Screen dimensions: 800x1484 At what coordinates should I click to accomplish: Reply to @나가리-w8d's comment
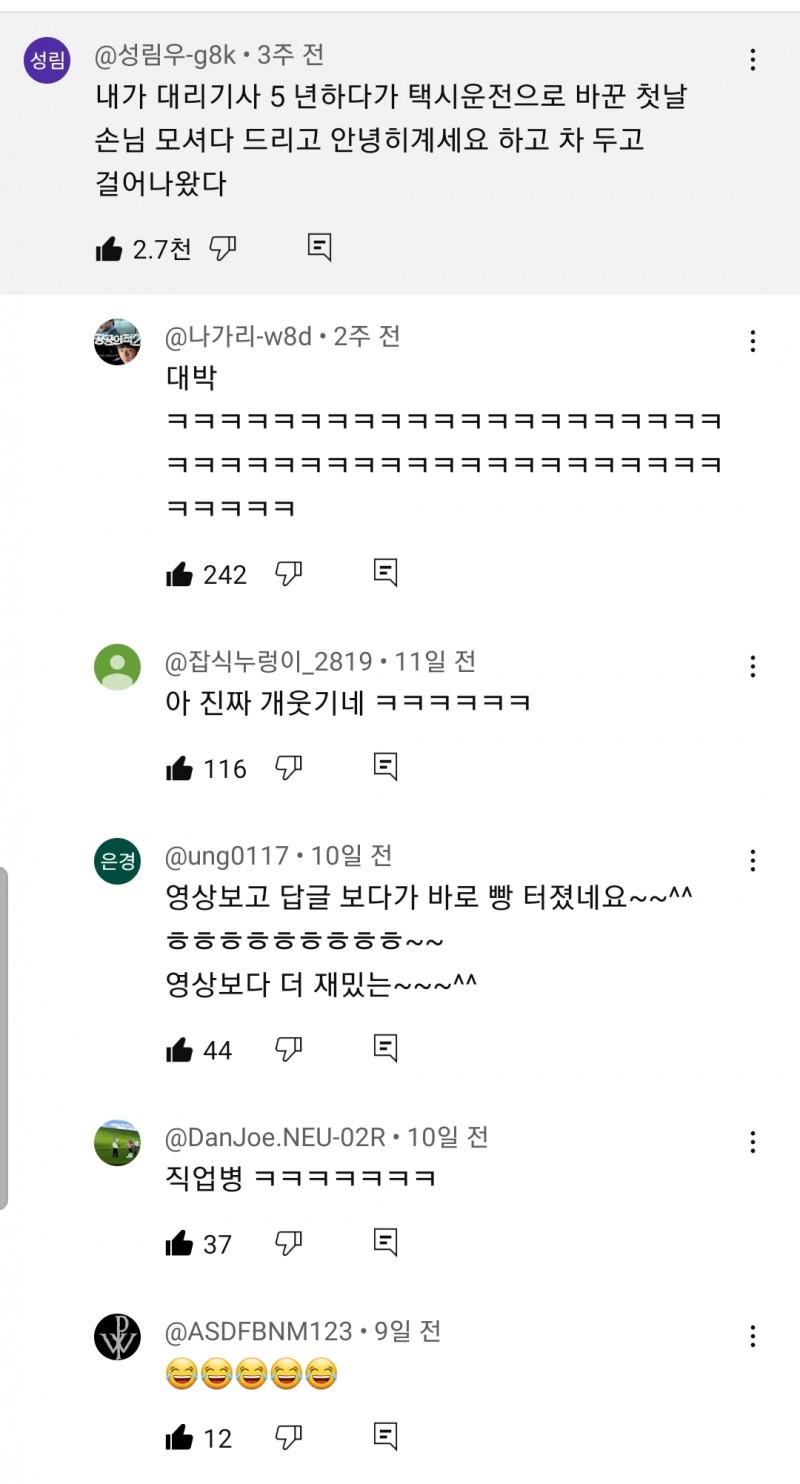(x=385, y=572)
